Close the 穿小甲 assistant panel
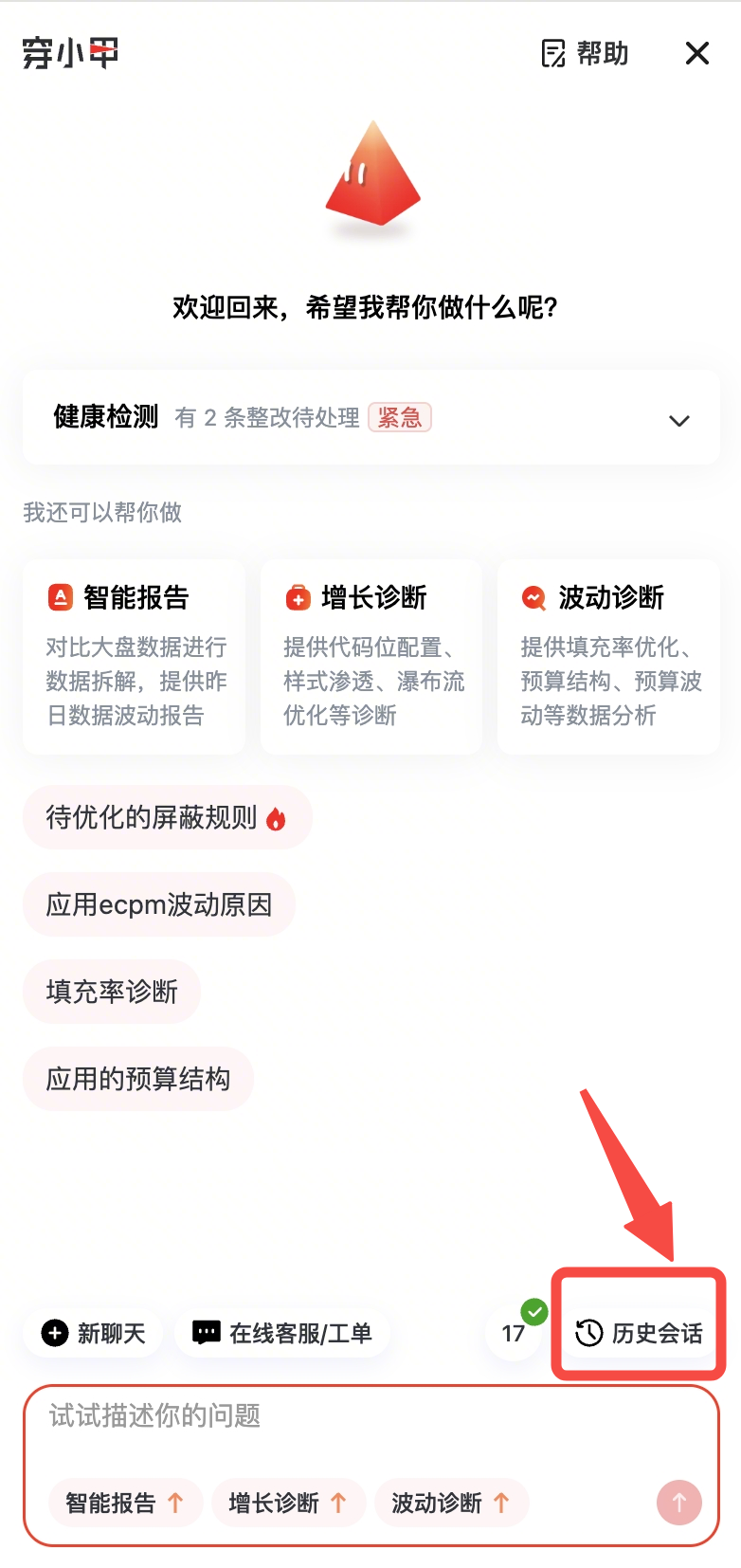 (x=696, y=53)
